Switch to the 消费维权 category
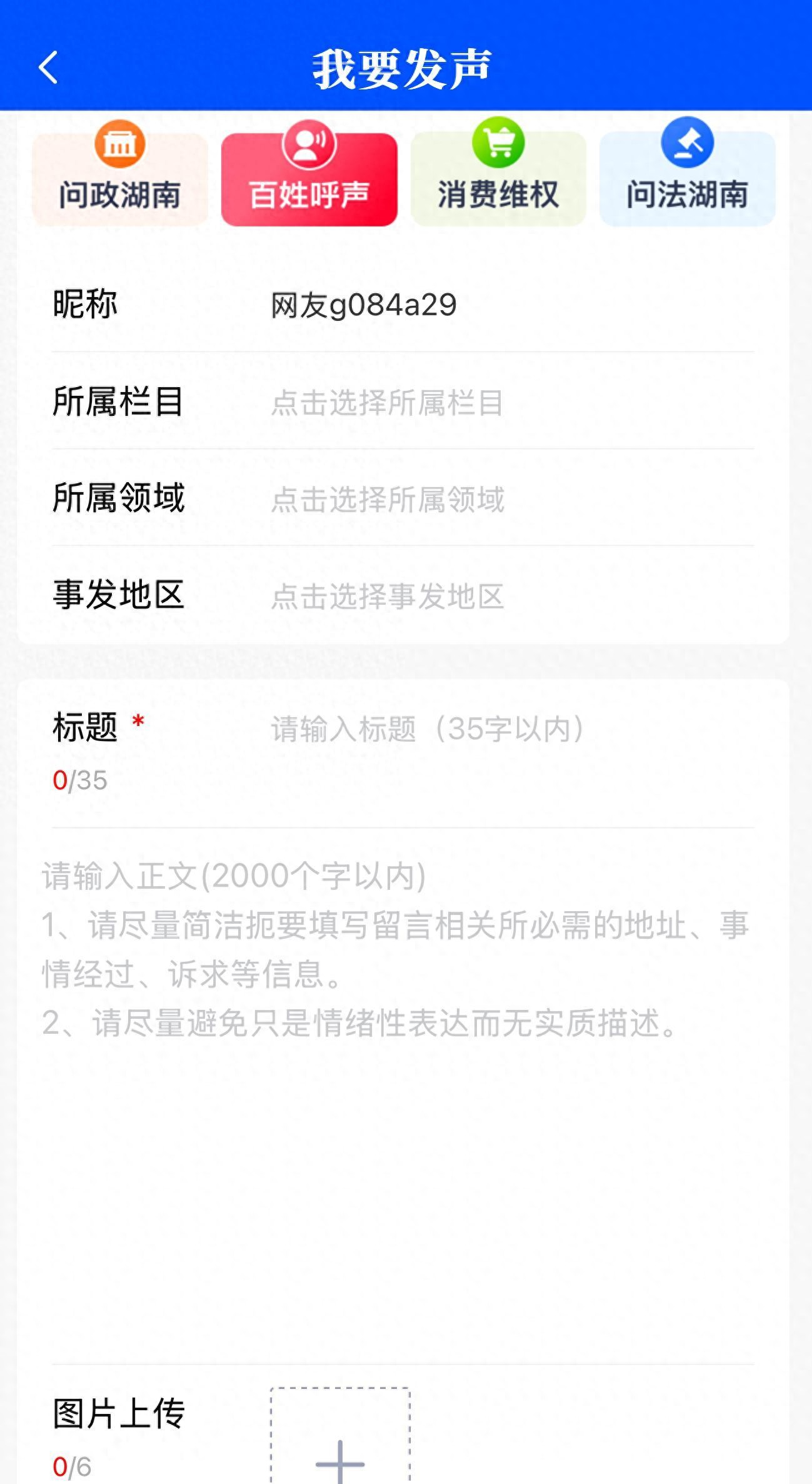 tap(498, 179)
